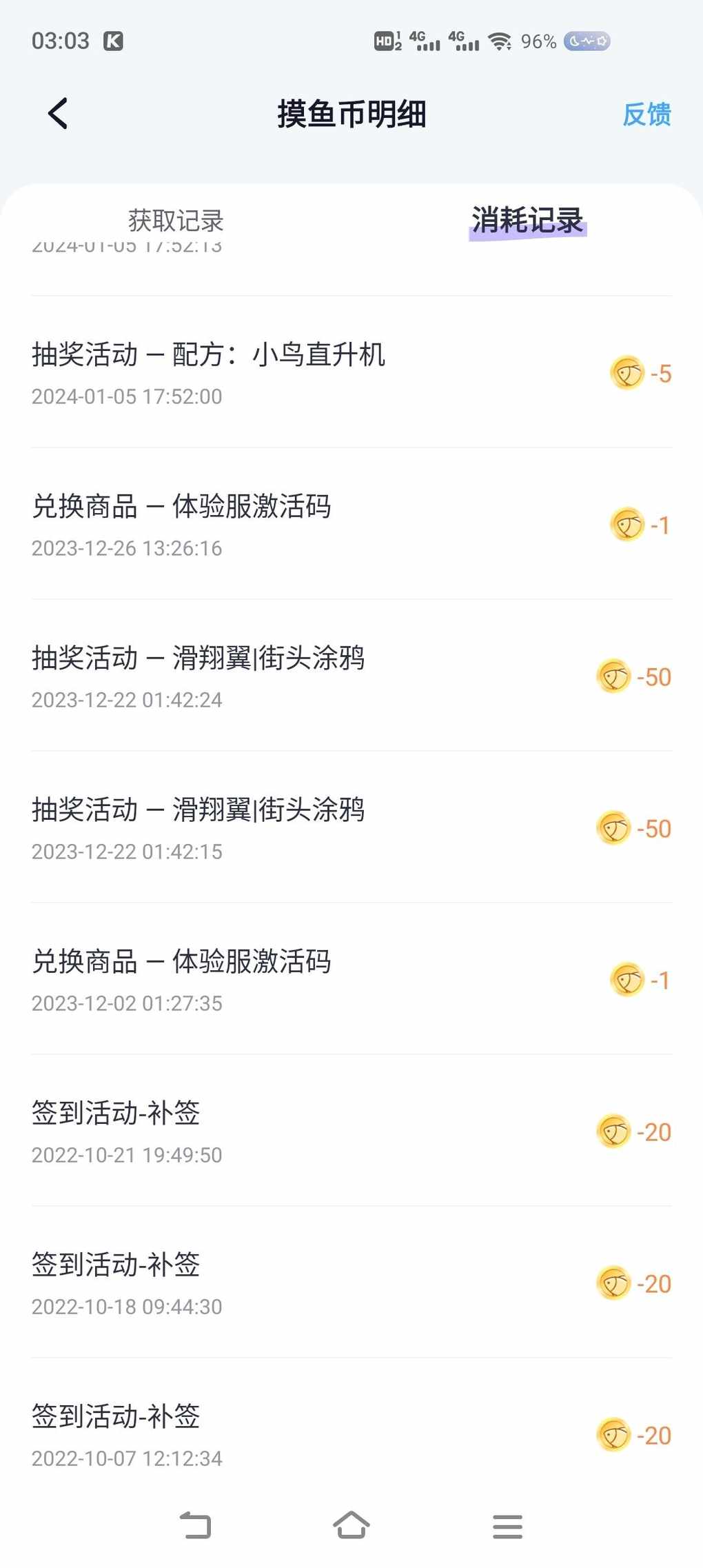Viewport: 703px width, 1568px height.
Task: Open recent apps from navigation bar
Action: (507, 1526)
